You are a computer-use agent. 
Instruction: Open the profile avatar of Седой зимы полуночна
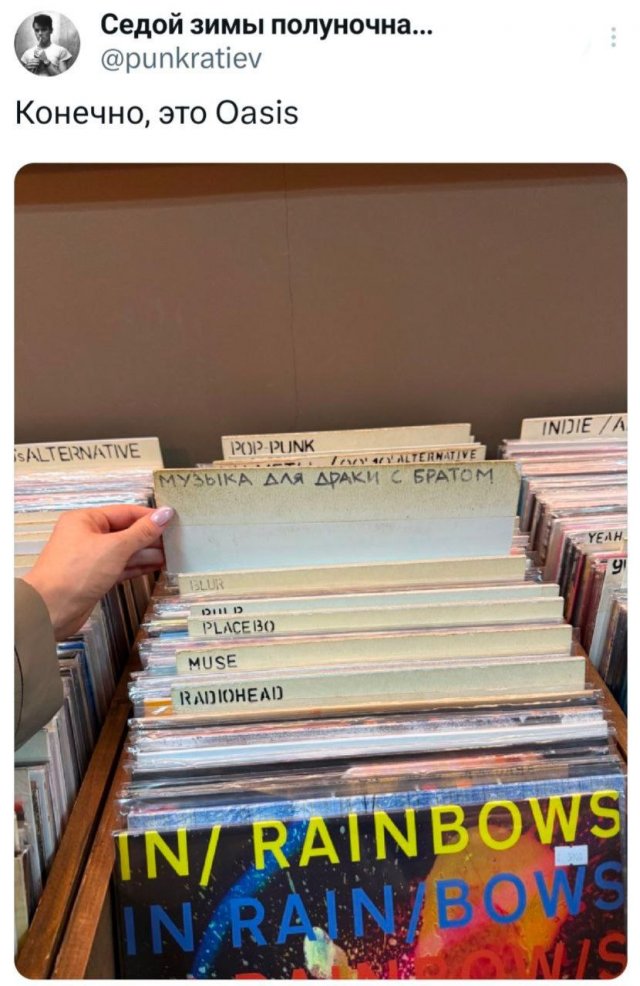47,44
